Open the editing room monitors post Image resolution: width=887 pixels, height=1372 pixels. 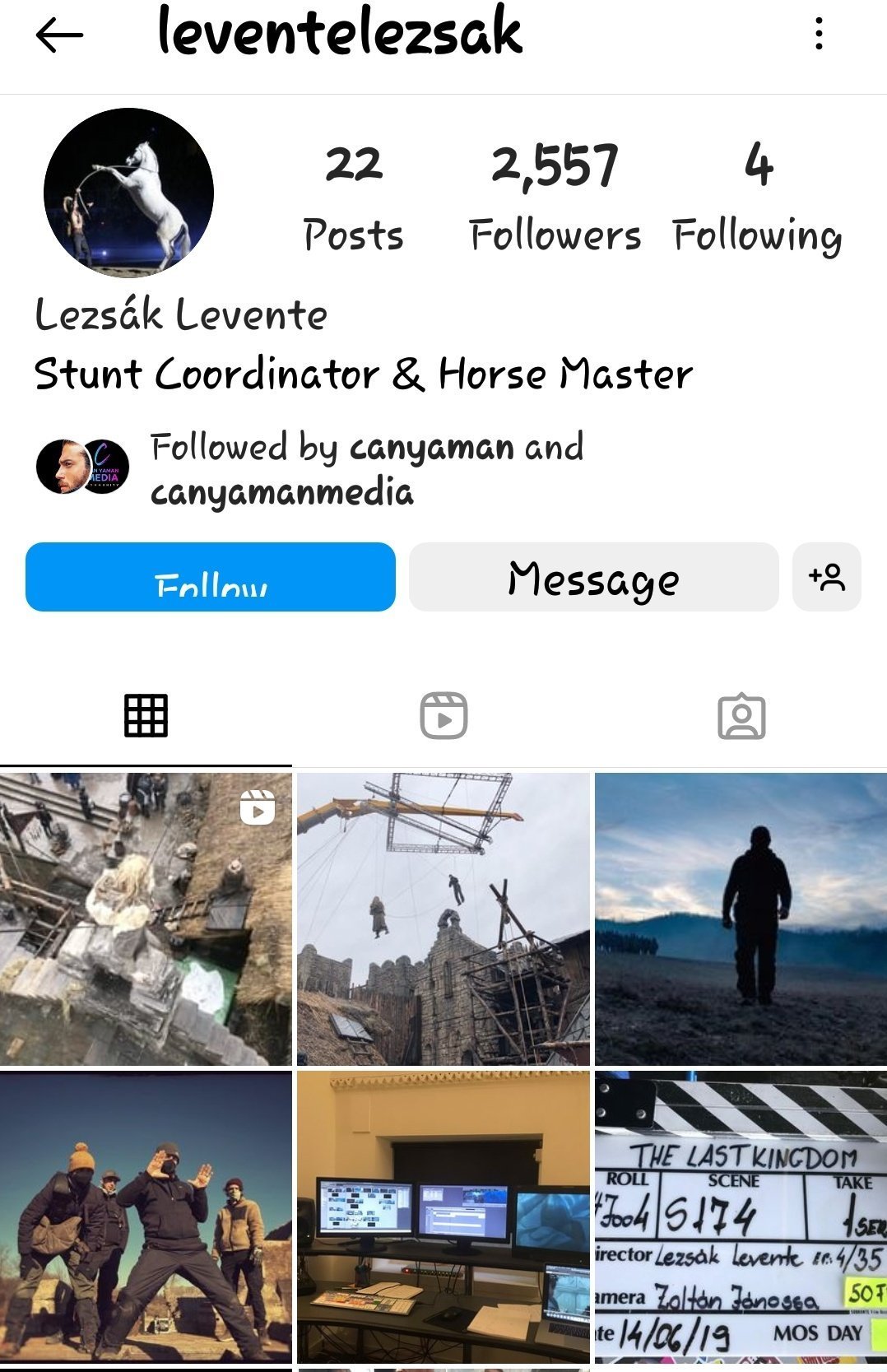443,1216
